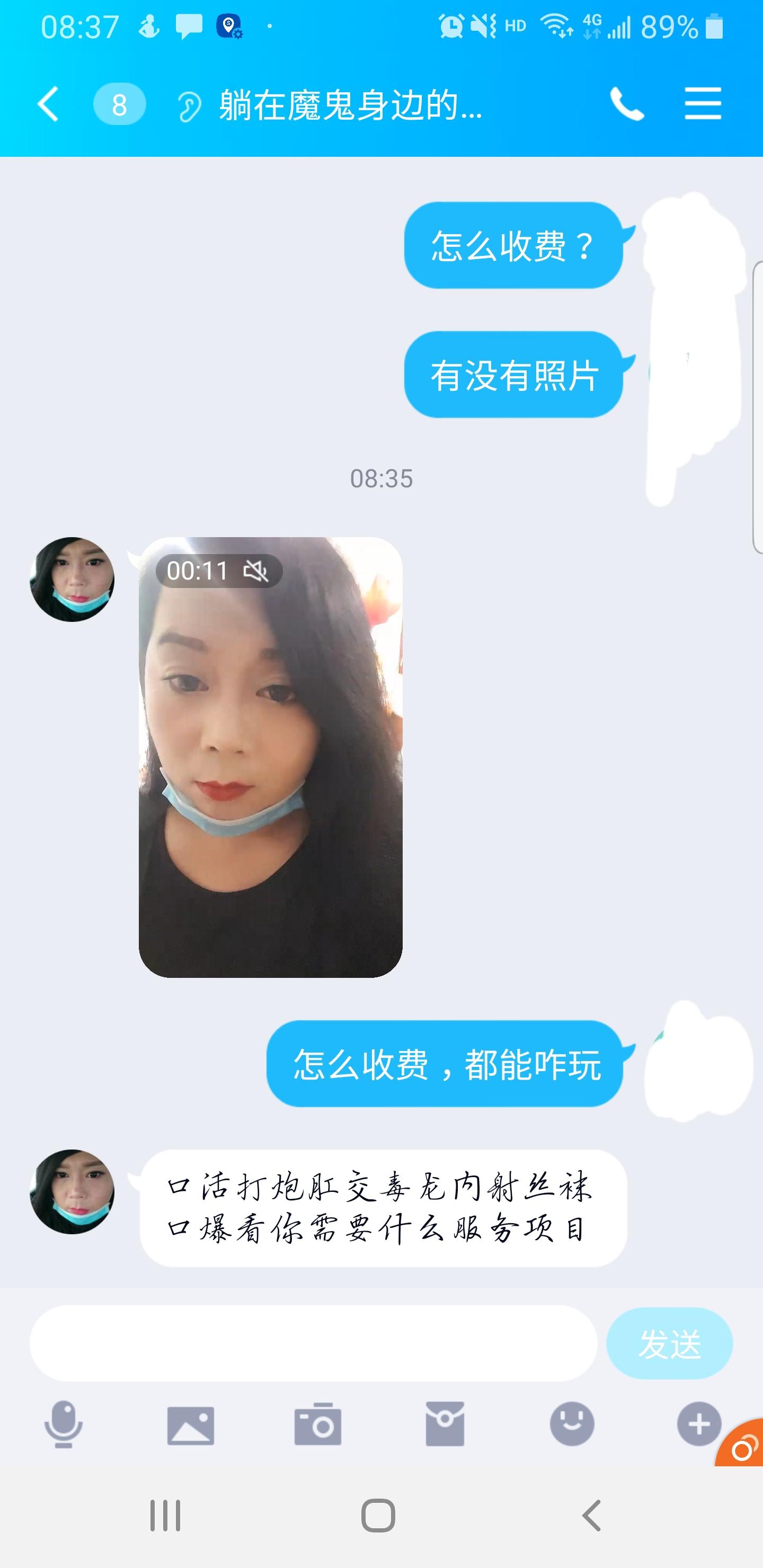Tap the 发送 send button
Screen dimensions: 763x1568
669,1343
